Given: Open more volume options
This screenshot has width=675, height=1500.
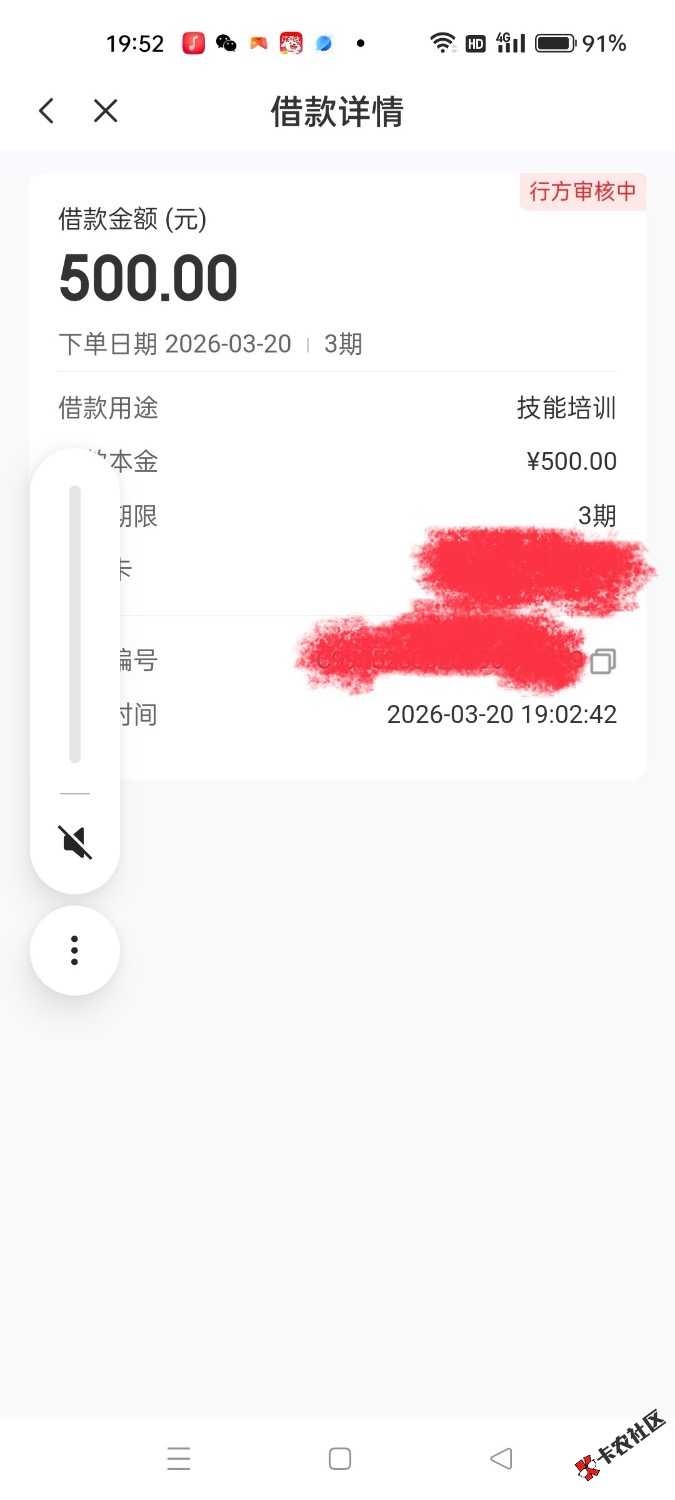Looking at the screenshot, I should coord(75,950).
